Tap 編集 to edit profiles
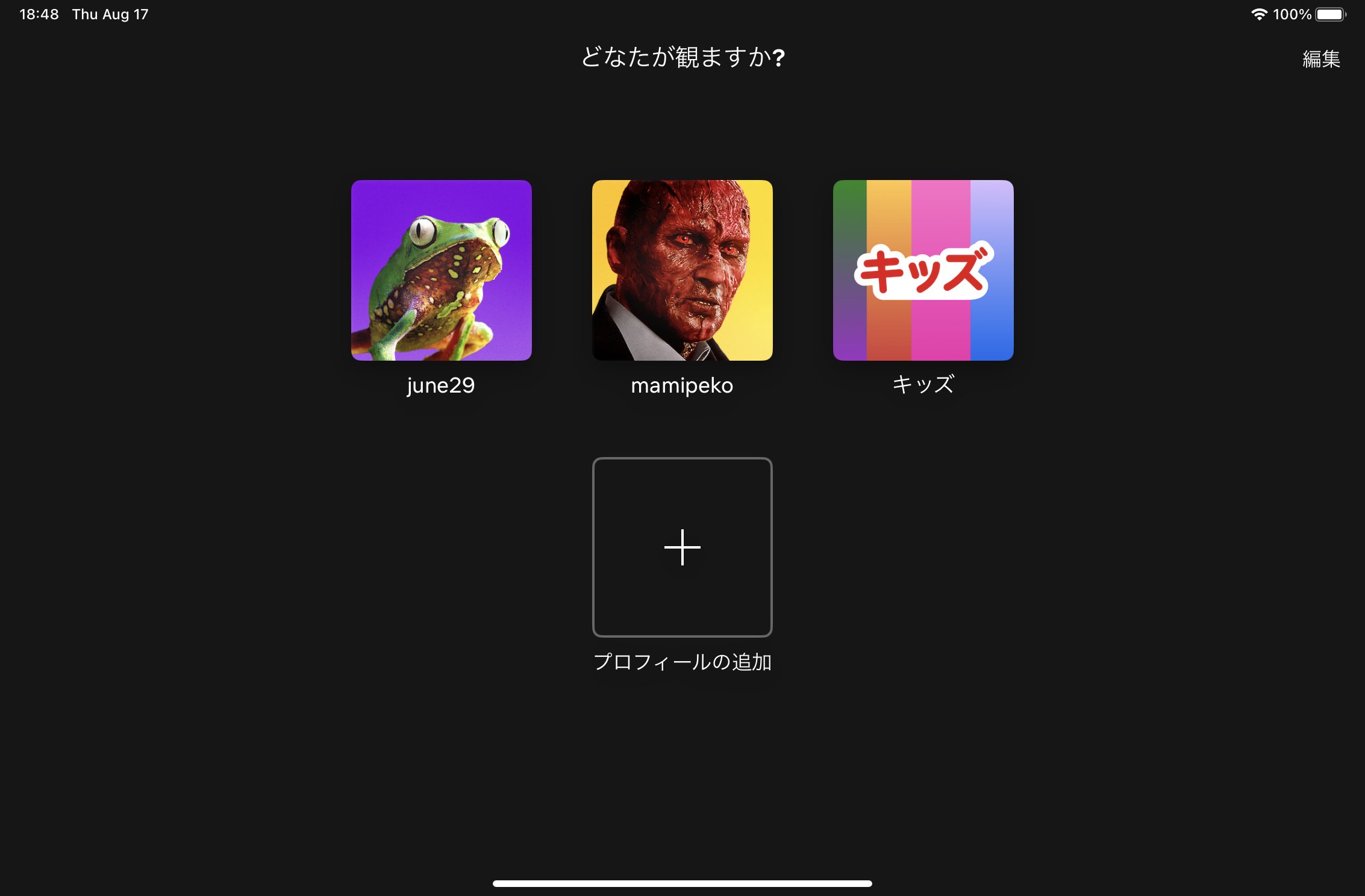Image resolution: width=1365 pixels, height=896 pixels. (1320, 59)
